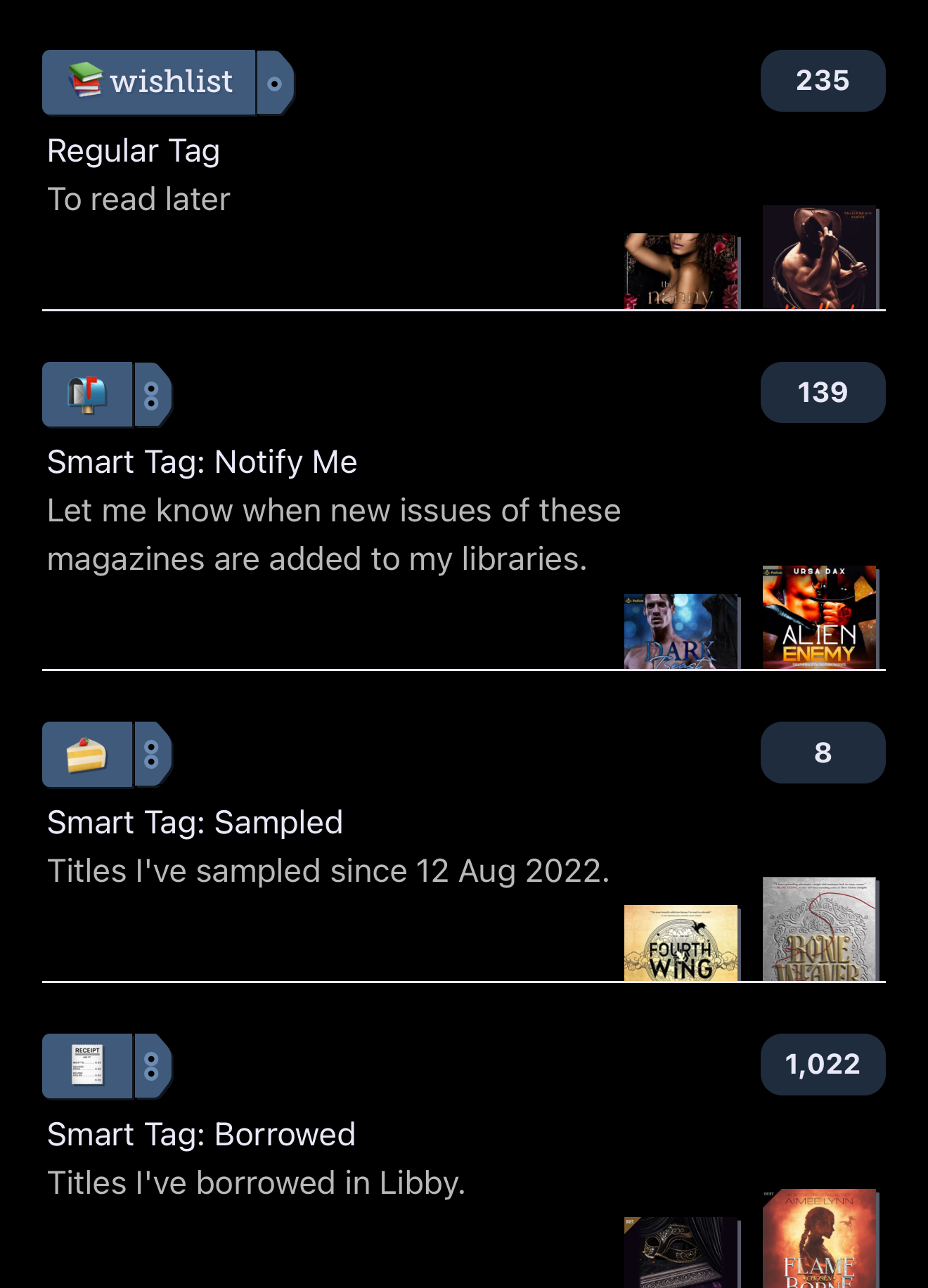Show all 139 Notify Me titles

tap(823, 393)
